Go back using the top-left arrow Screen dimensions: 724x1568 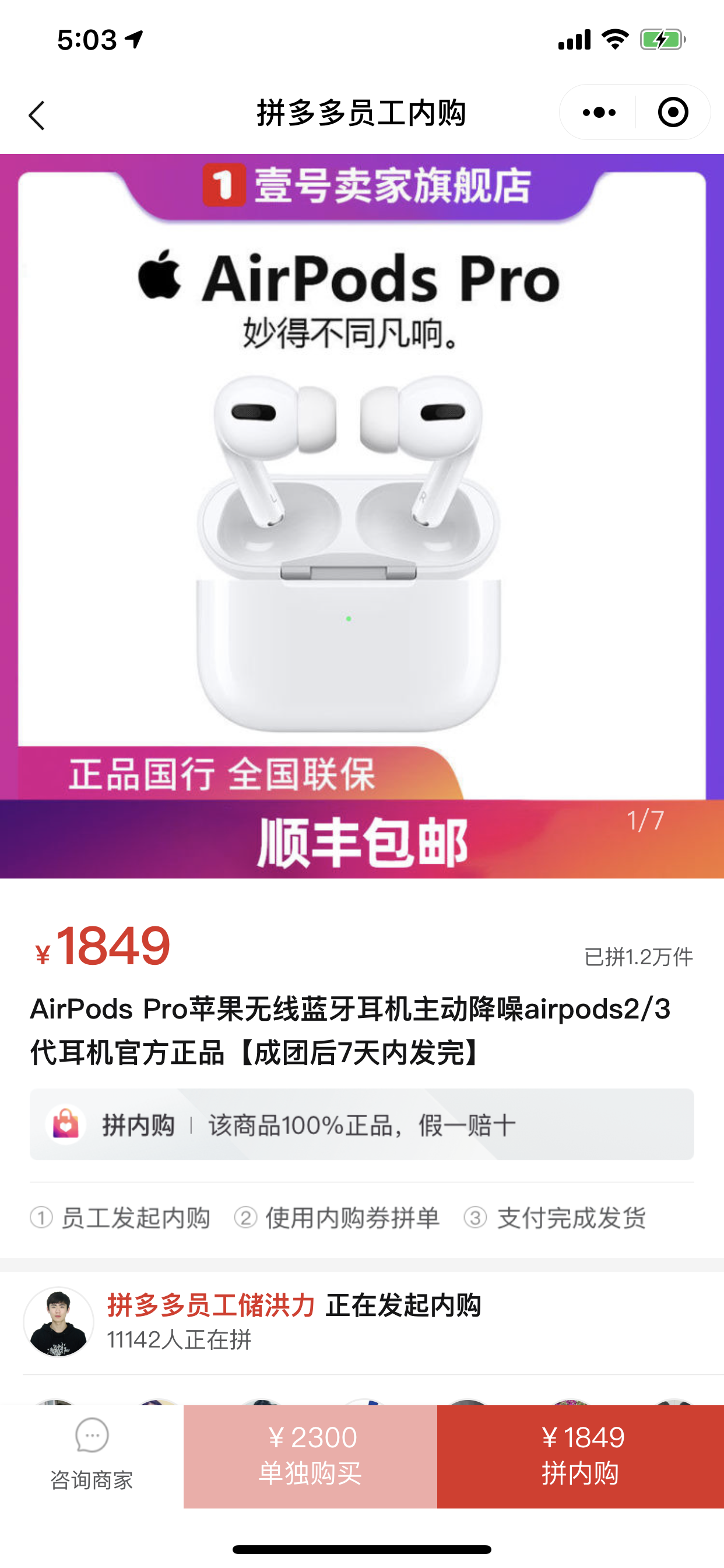pos(37,115)
